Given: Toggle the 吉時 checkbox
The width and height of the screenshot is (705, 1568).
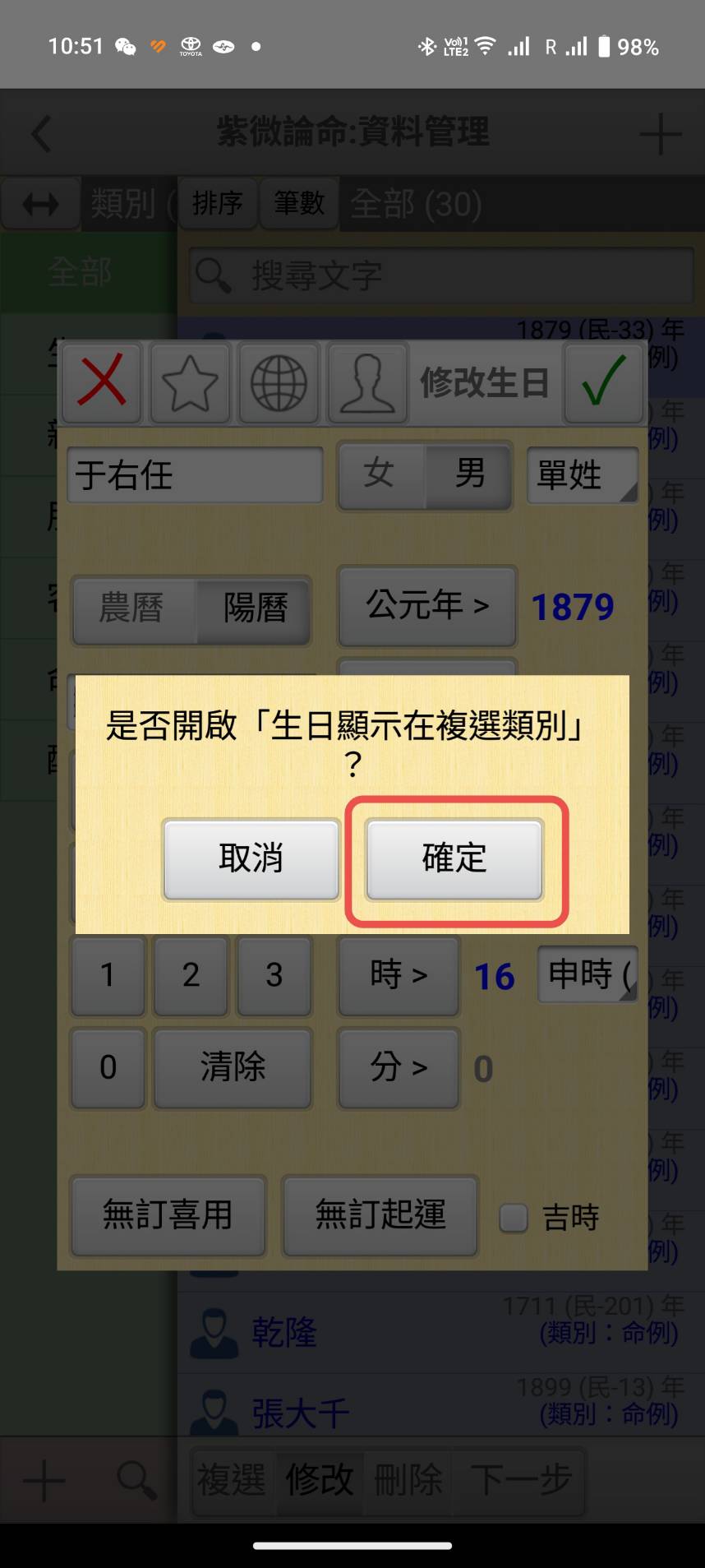Looking at the screenshot, I should (x=514, y=1218).
